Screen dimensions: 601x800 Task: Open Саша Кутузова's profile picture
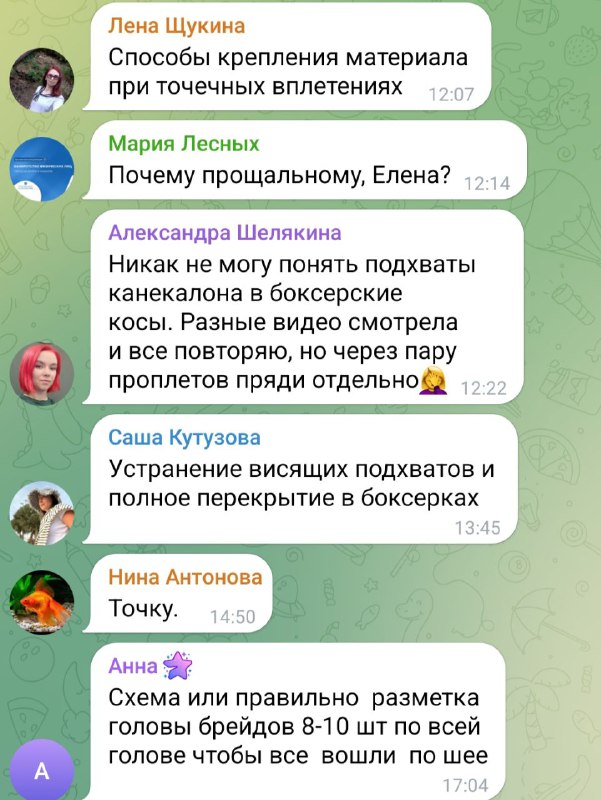pos(42,514)
